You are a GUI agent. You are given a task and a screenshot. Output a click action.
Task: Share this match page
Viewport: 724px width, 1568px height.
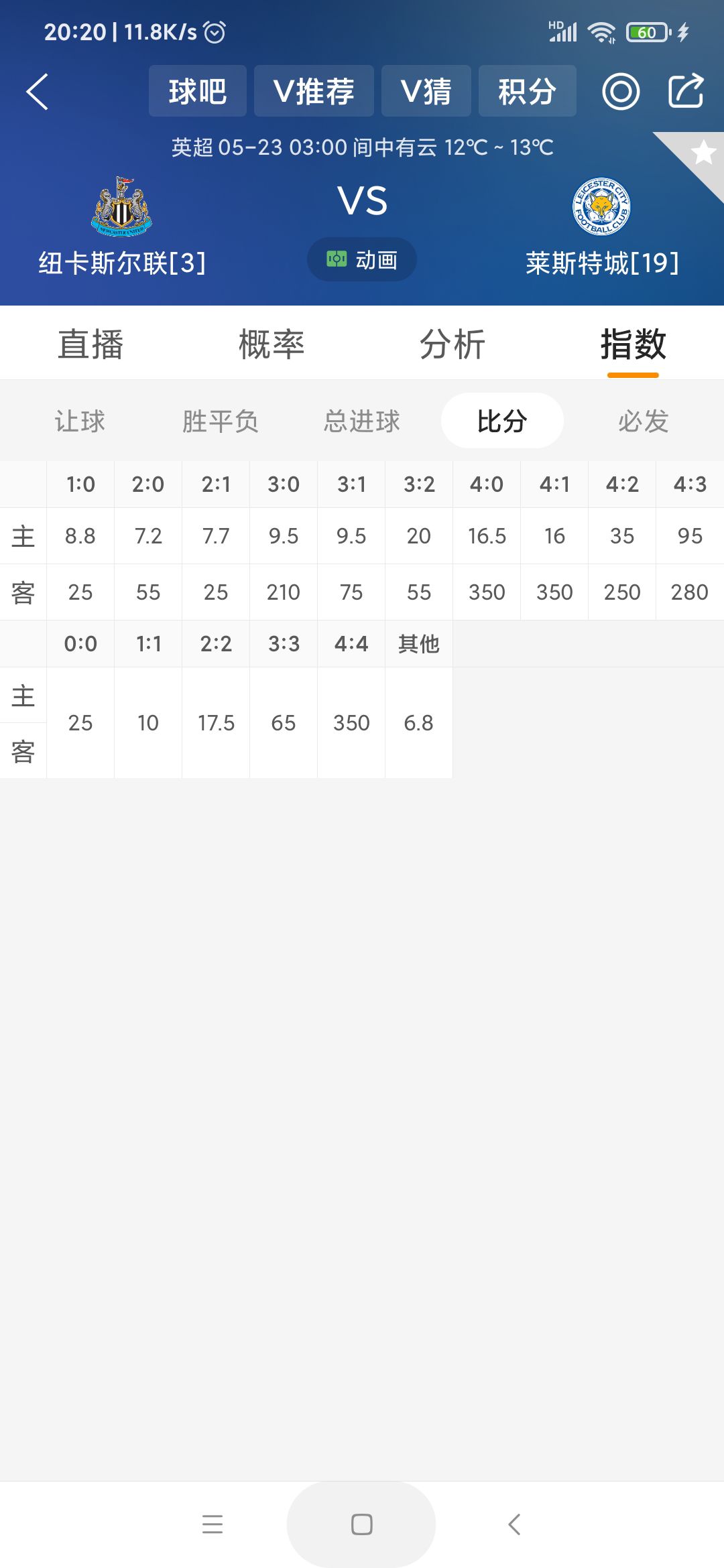(686, 90)
